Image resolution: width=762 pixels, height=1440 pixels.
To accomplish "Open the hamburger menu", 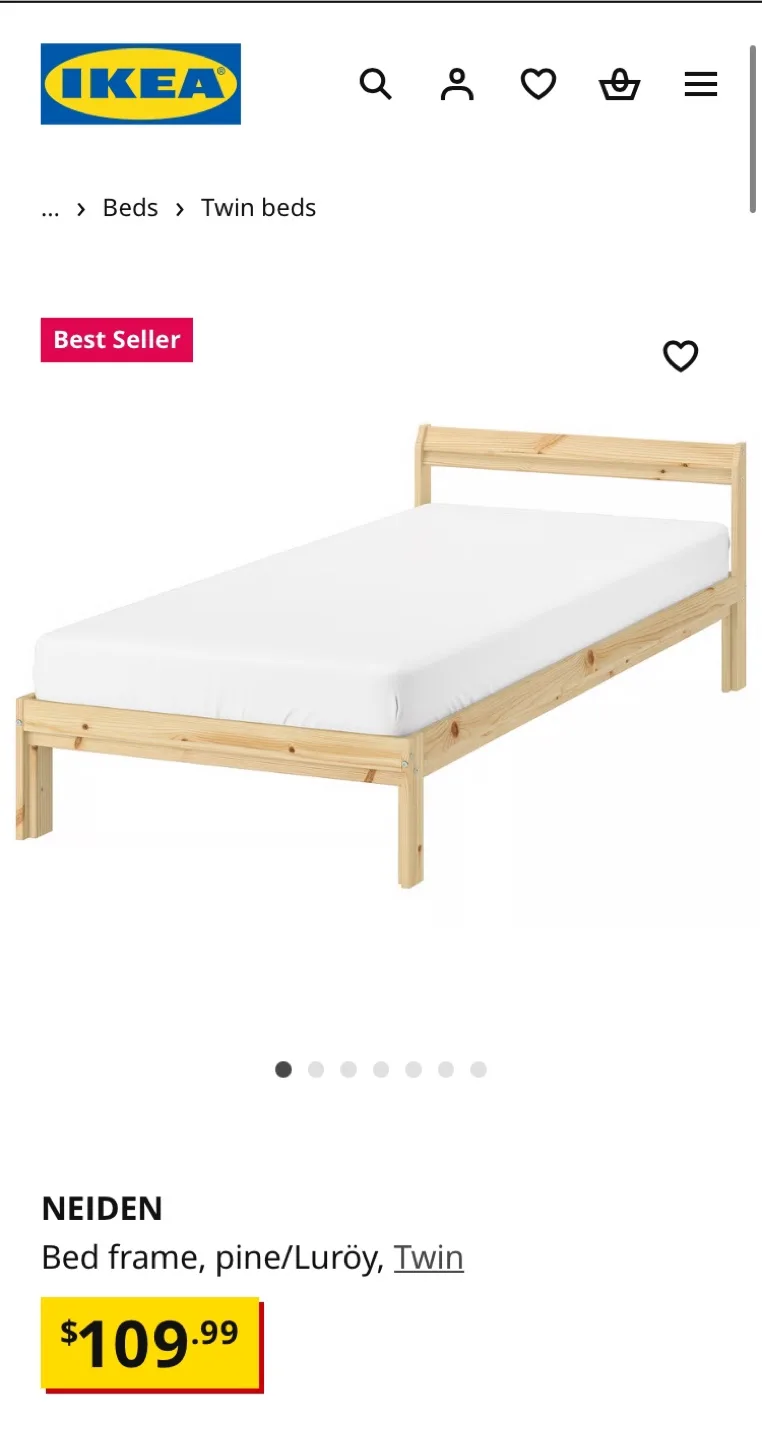I will (701, 85).
